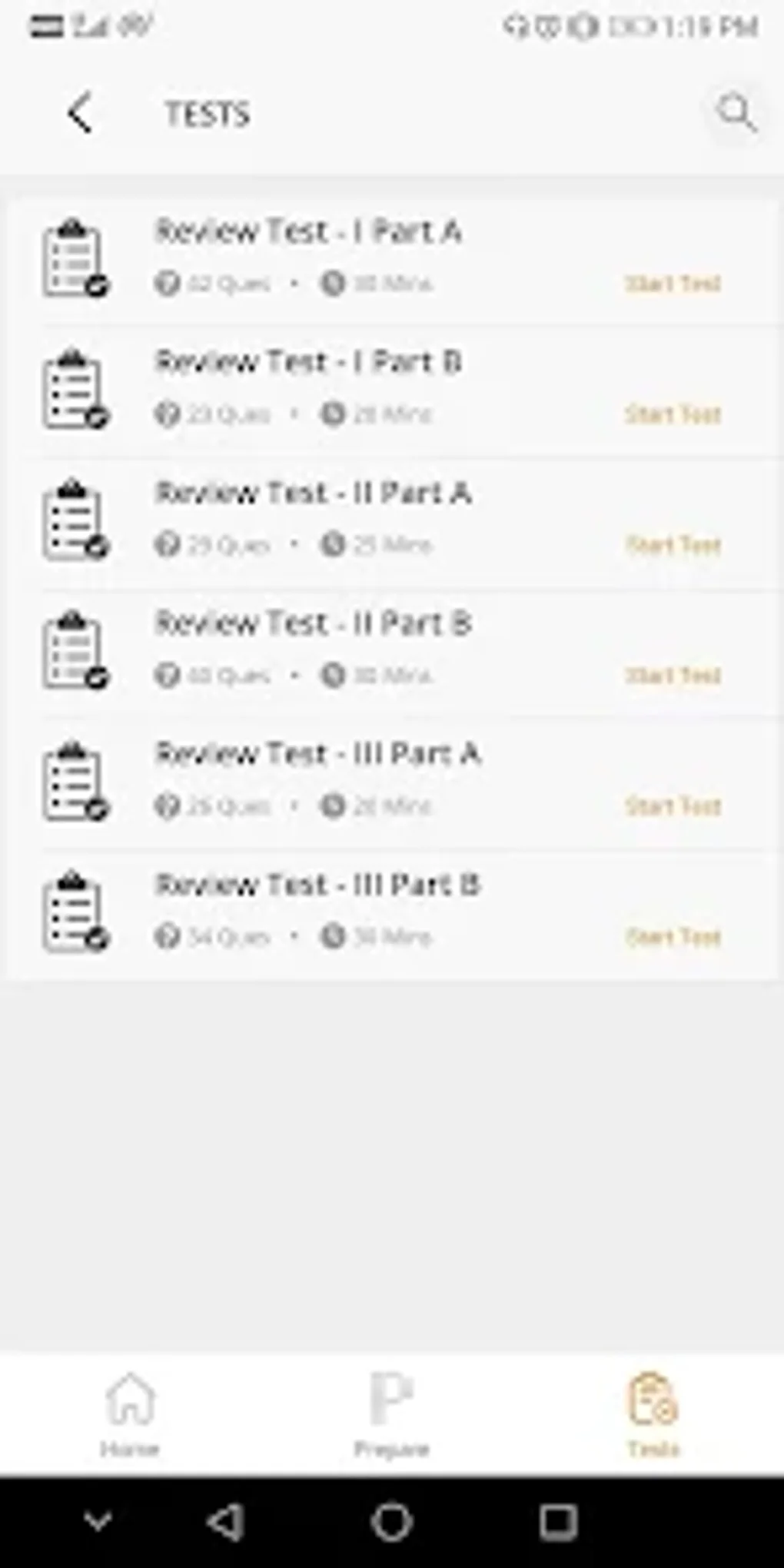Start Test for Review Test - I Part A
The width and height of the screenshot is (784, 1568).
tap(673, 284)
